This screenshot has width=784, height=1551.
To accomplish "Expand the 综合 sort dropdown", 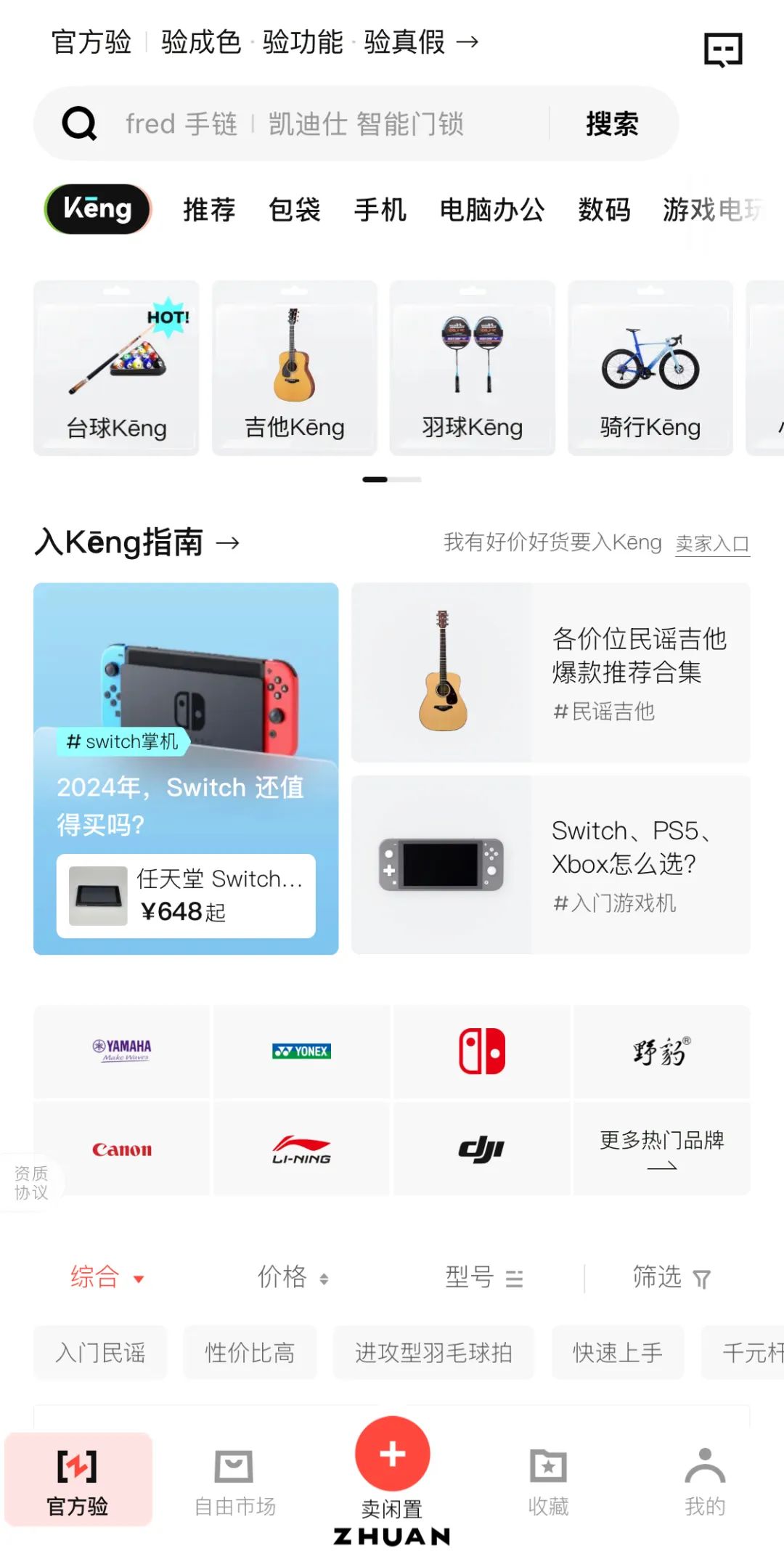I will (107, 1277).
